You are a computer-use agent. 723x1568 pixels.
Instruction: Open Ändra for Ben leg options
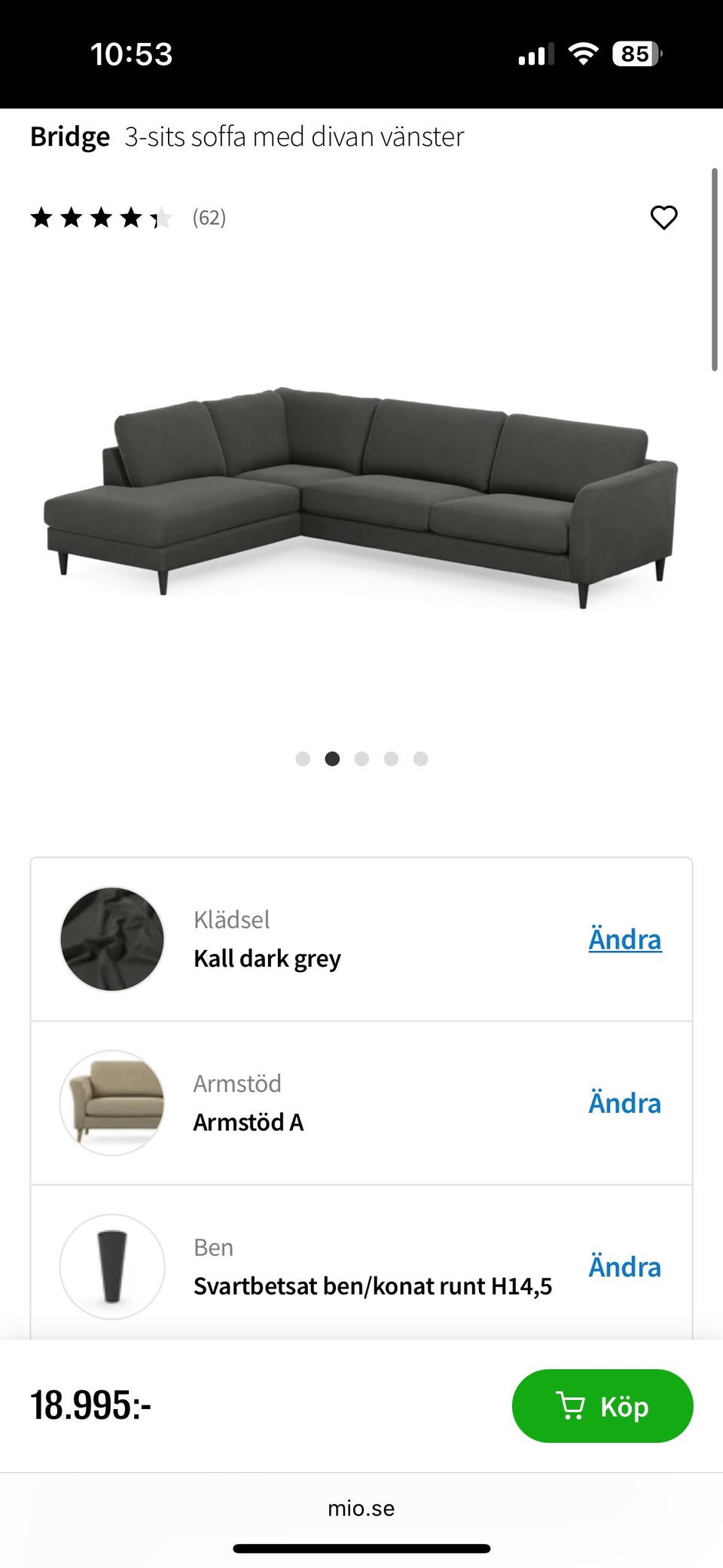point(624,1267)
